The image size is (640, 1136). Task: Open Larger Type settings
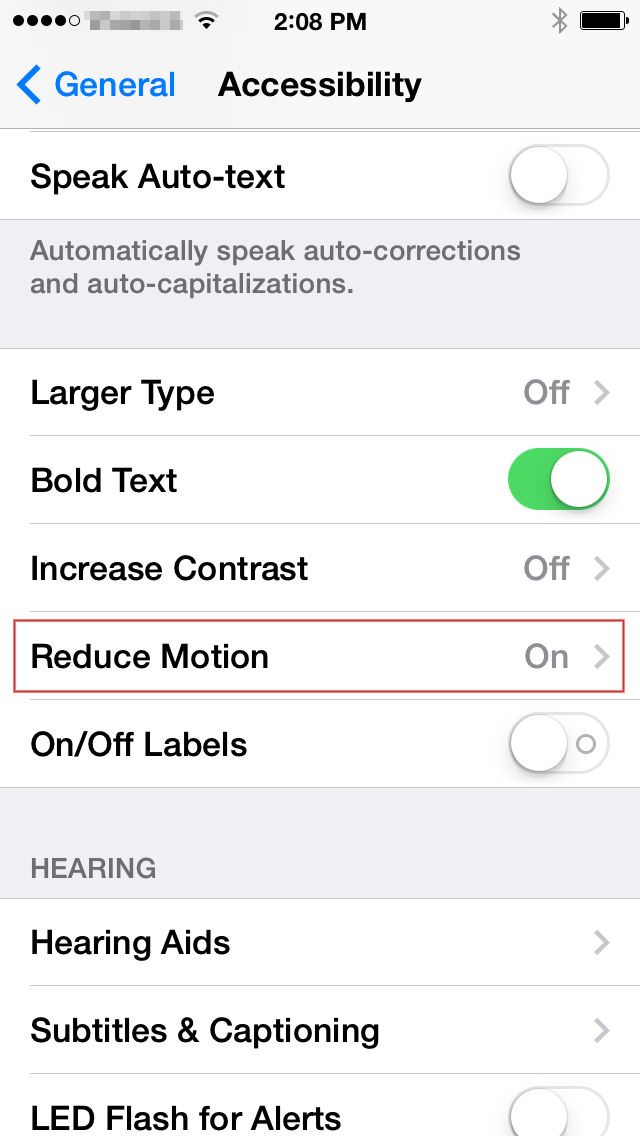pos(320,393)
